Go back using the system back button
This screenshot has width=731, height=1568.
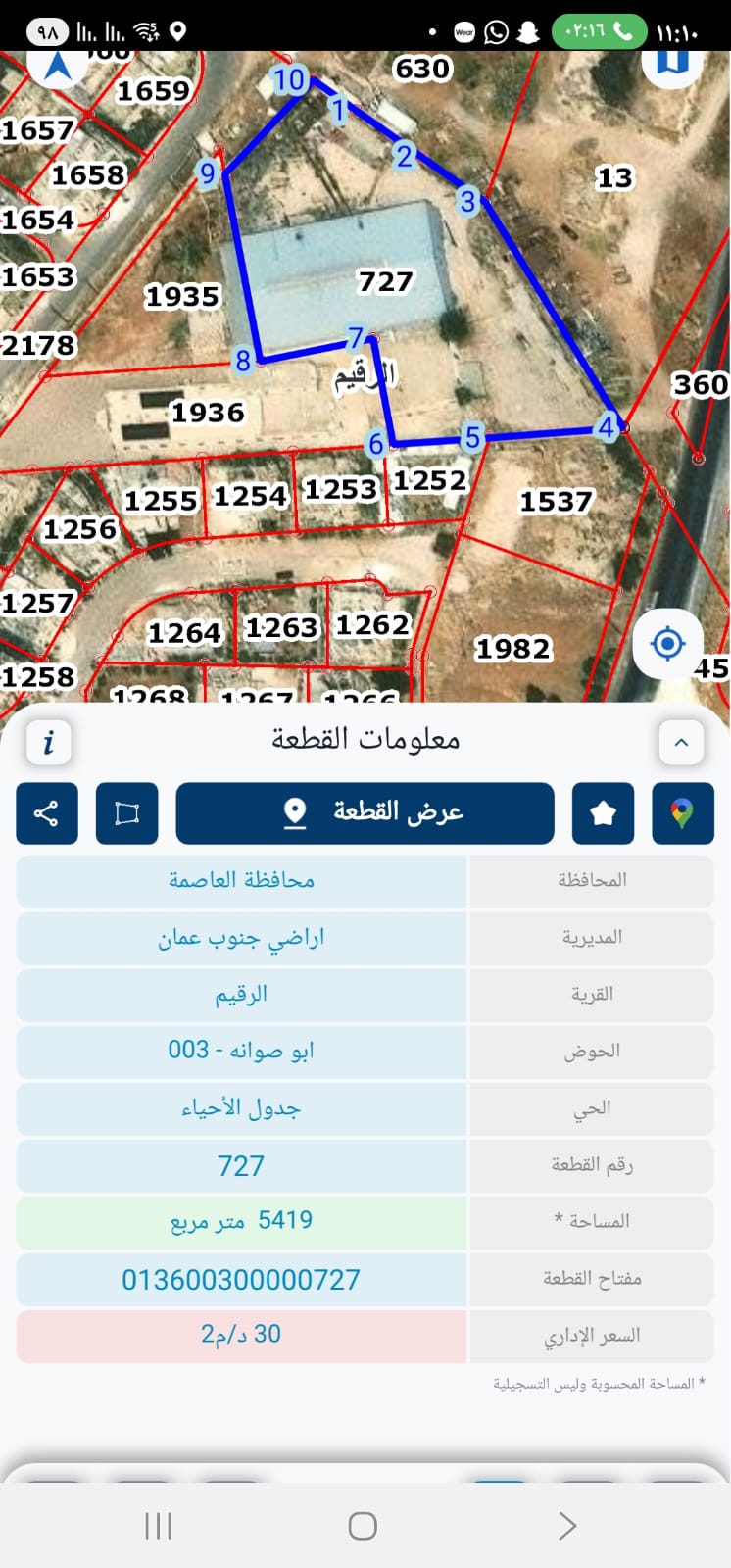point(566,1525)
